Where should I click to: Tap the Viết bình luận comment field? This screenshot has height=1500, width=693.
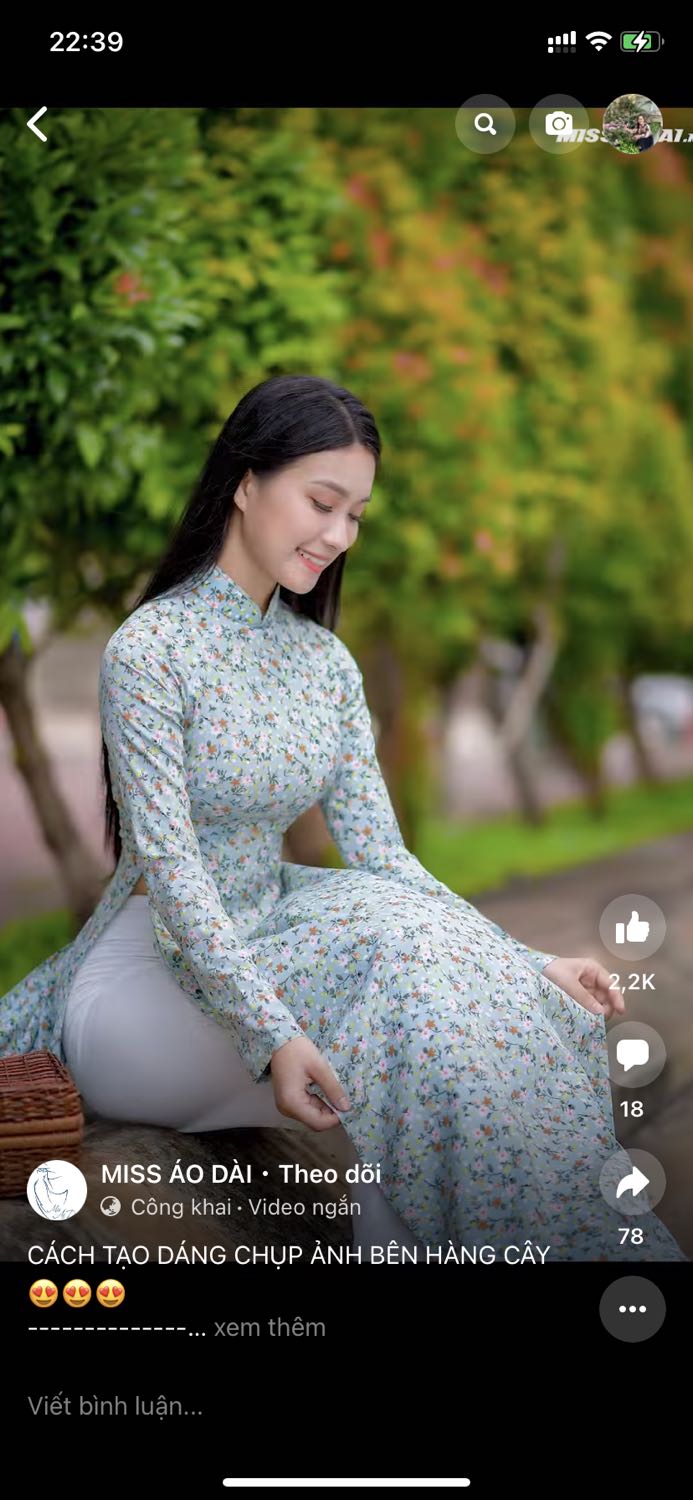pyautogui.click(x=346, y=1406)
